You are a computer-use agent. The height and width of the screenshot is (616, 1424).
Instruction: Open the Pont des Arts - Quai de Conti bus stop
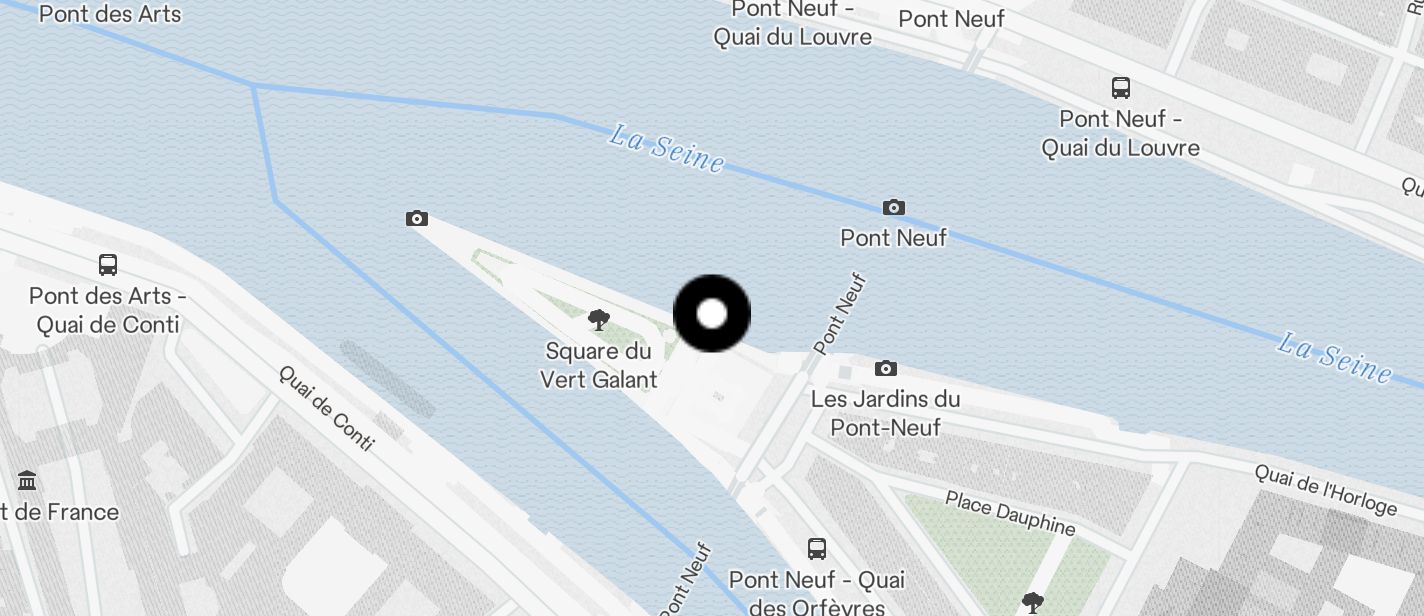[108, 265]
